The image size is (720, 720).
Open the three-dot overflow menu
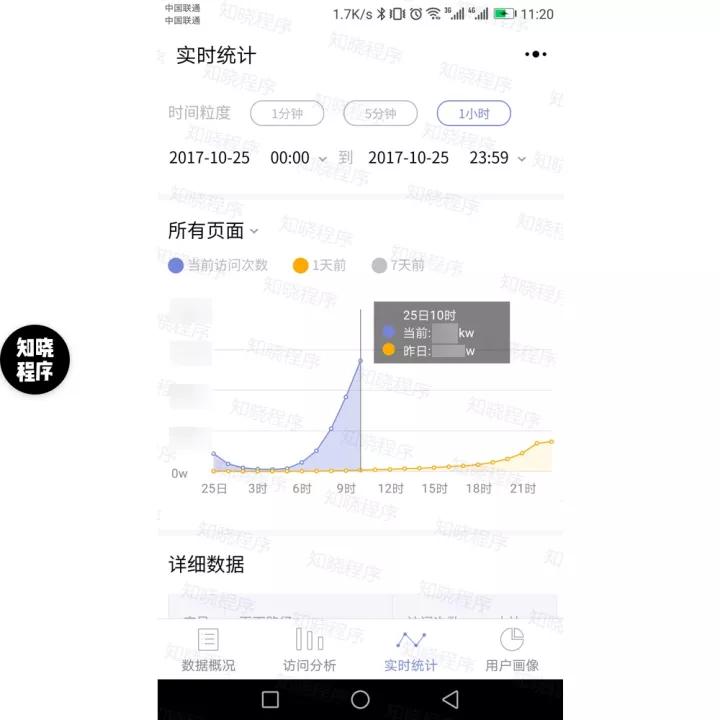pos(535,54)
